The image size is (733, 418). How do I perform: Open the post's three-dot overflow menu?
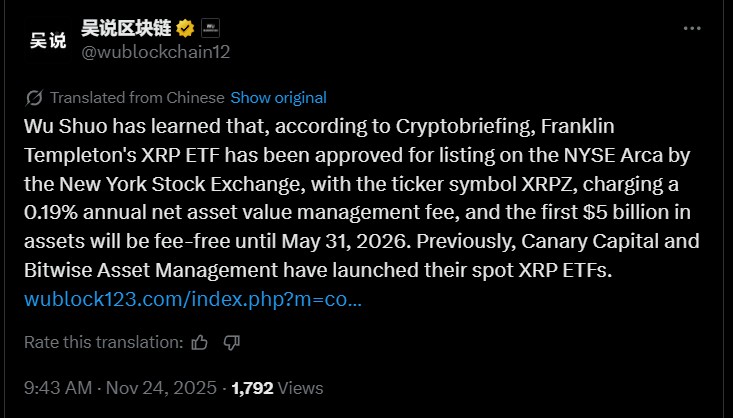691,29
